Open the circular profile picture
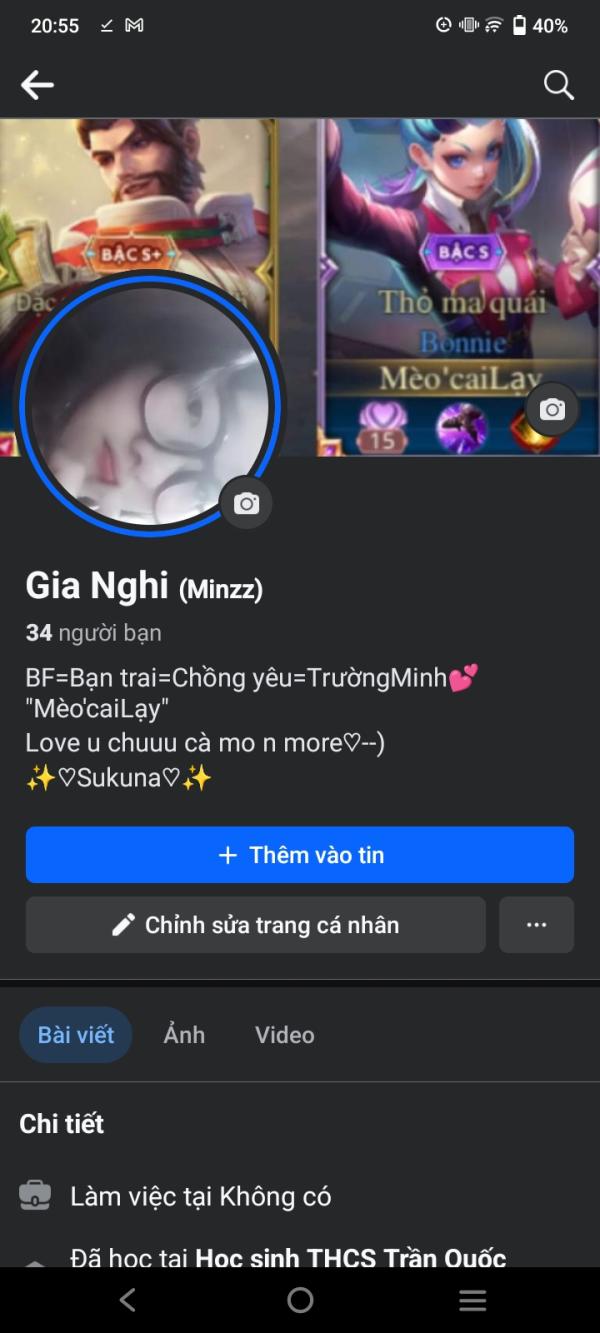Screen dimensions: 600x1333 coord(150,405)
